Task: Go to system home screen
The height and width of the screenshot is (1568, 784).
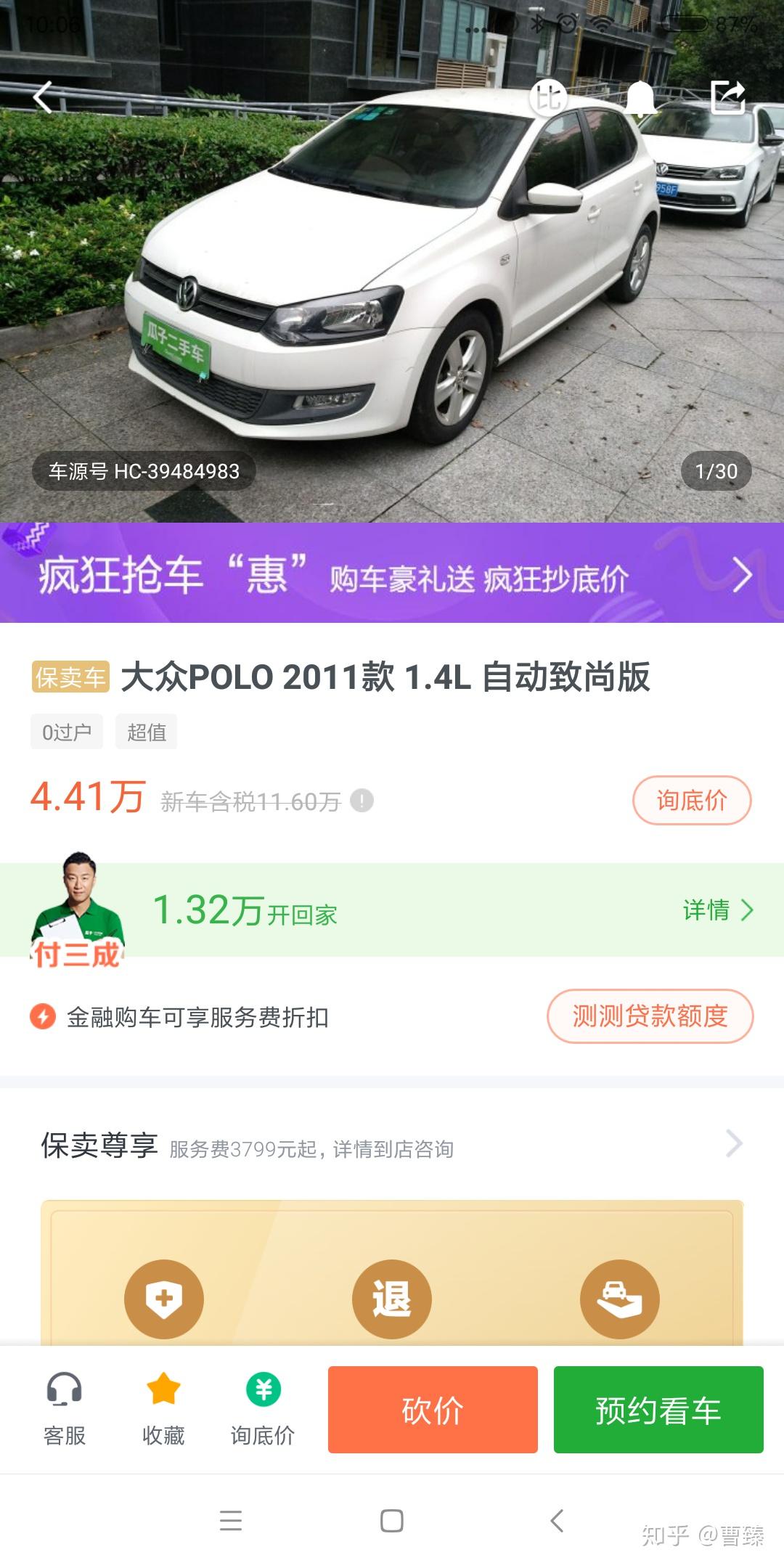Action: 392,1521
